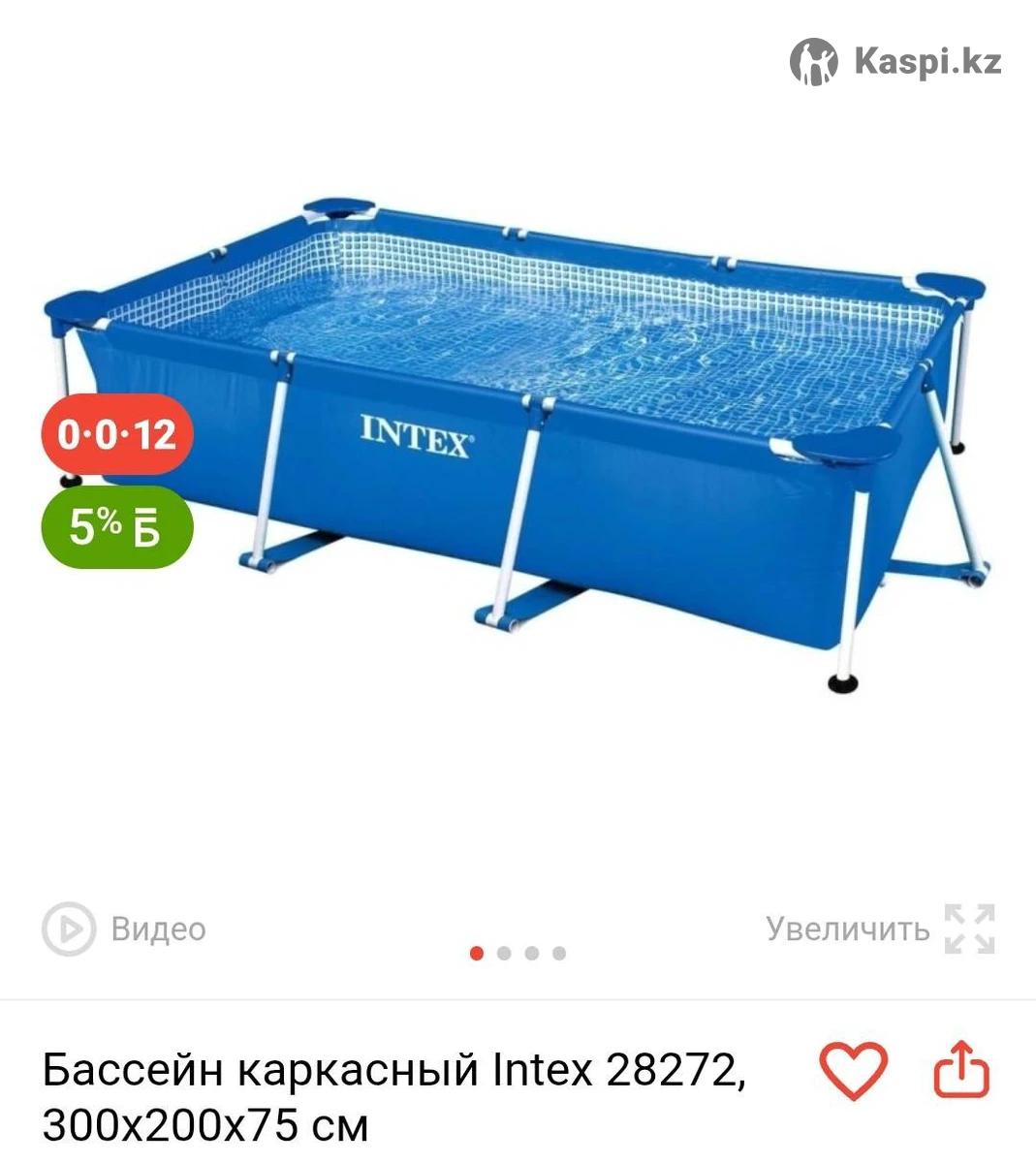Jump to the second photo indicator dot

click(x=504, y=953)
